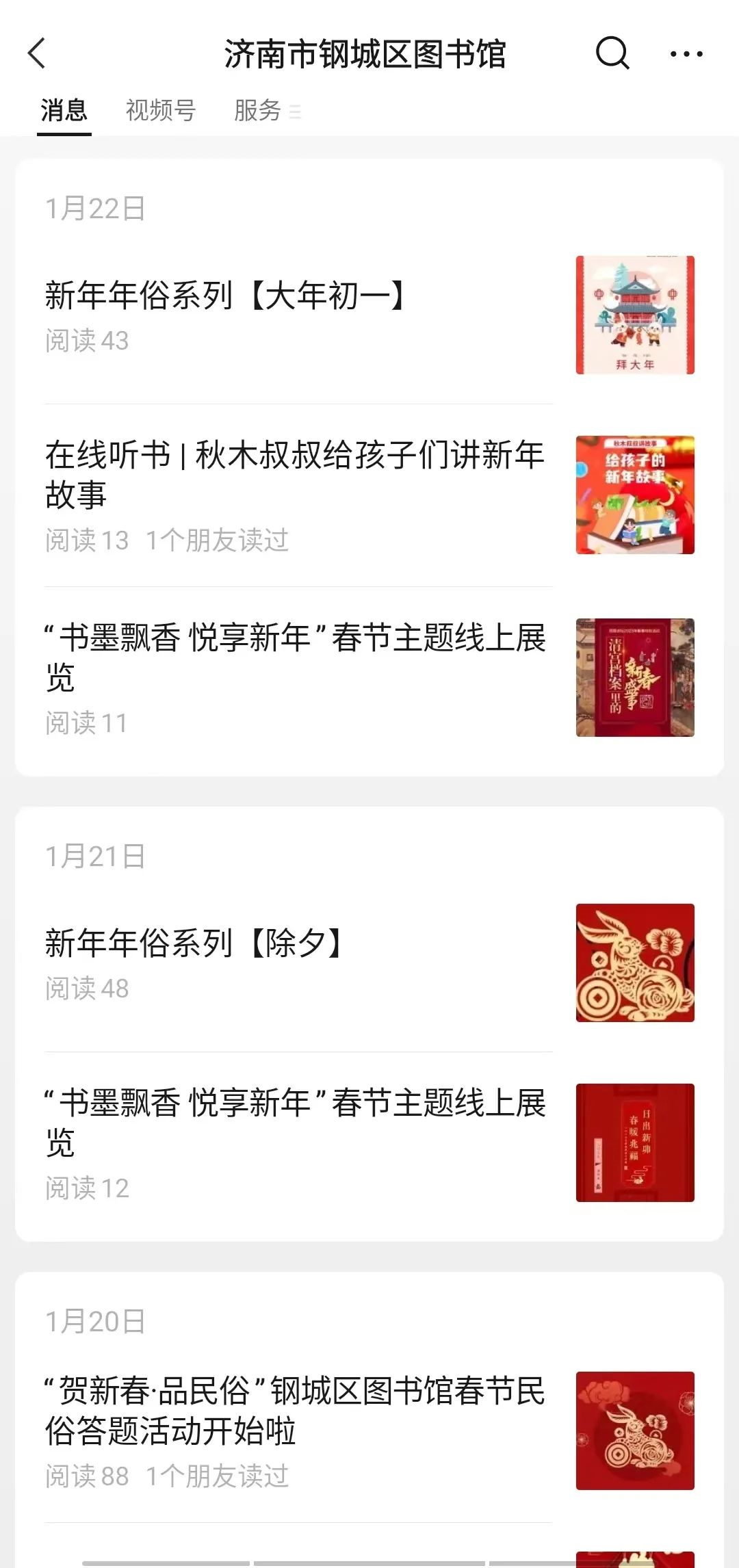Go back using the top-left arrow
The image size is (739, 1568).
click(x=38, y=53)
